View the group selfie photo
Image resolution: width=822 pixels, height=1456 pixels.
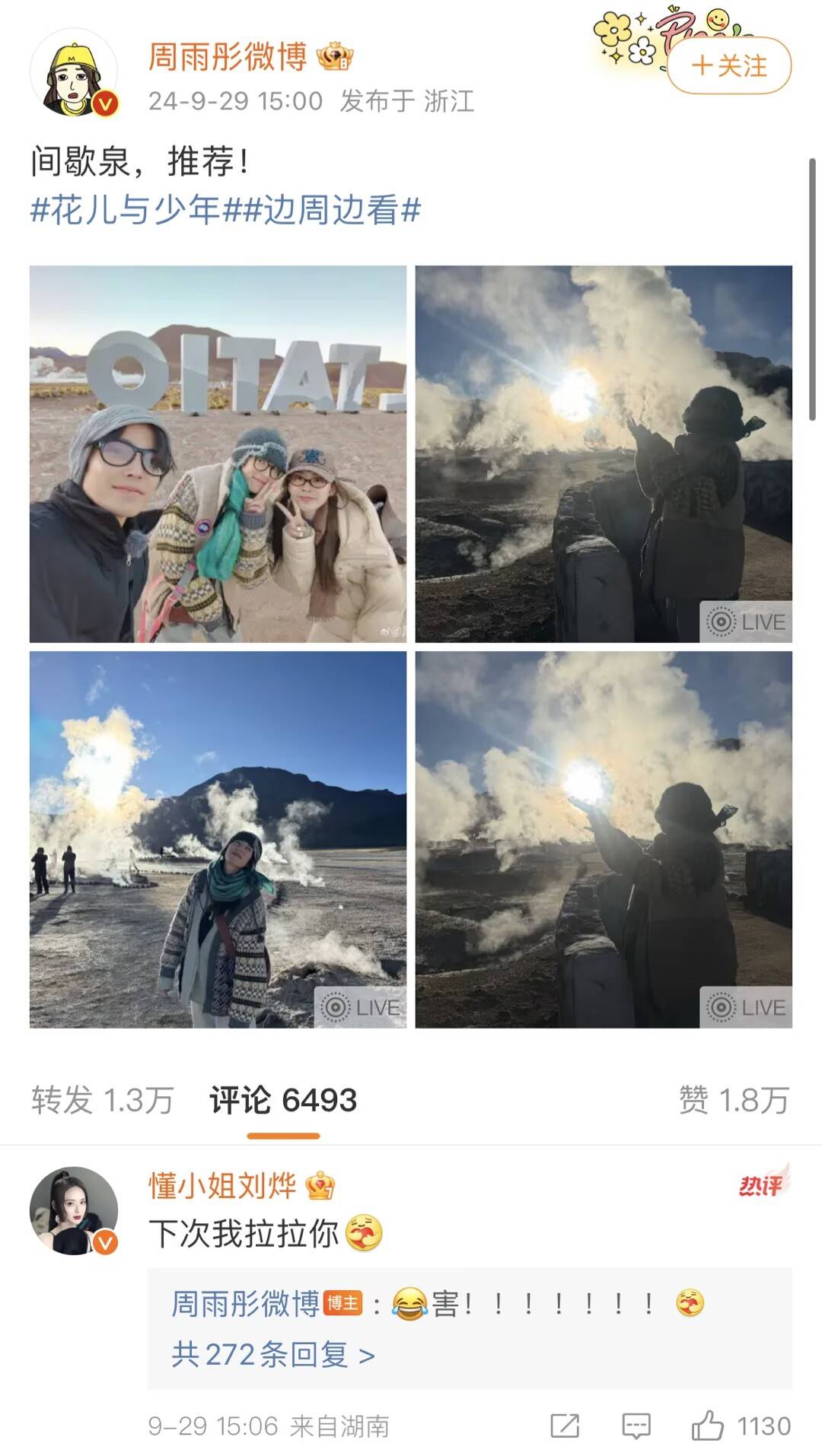click(218, 453)
